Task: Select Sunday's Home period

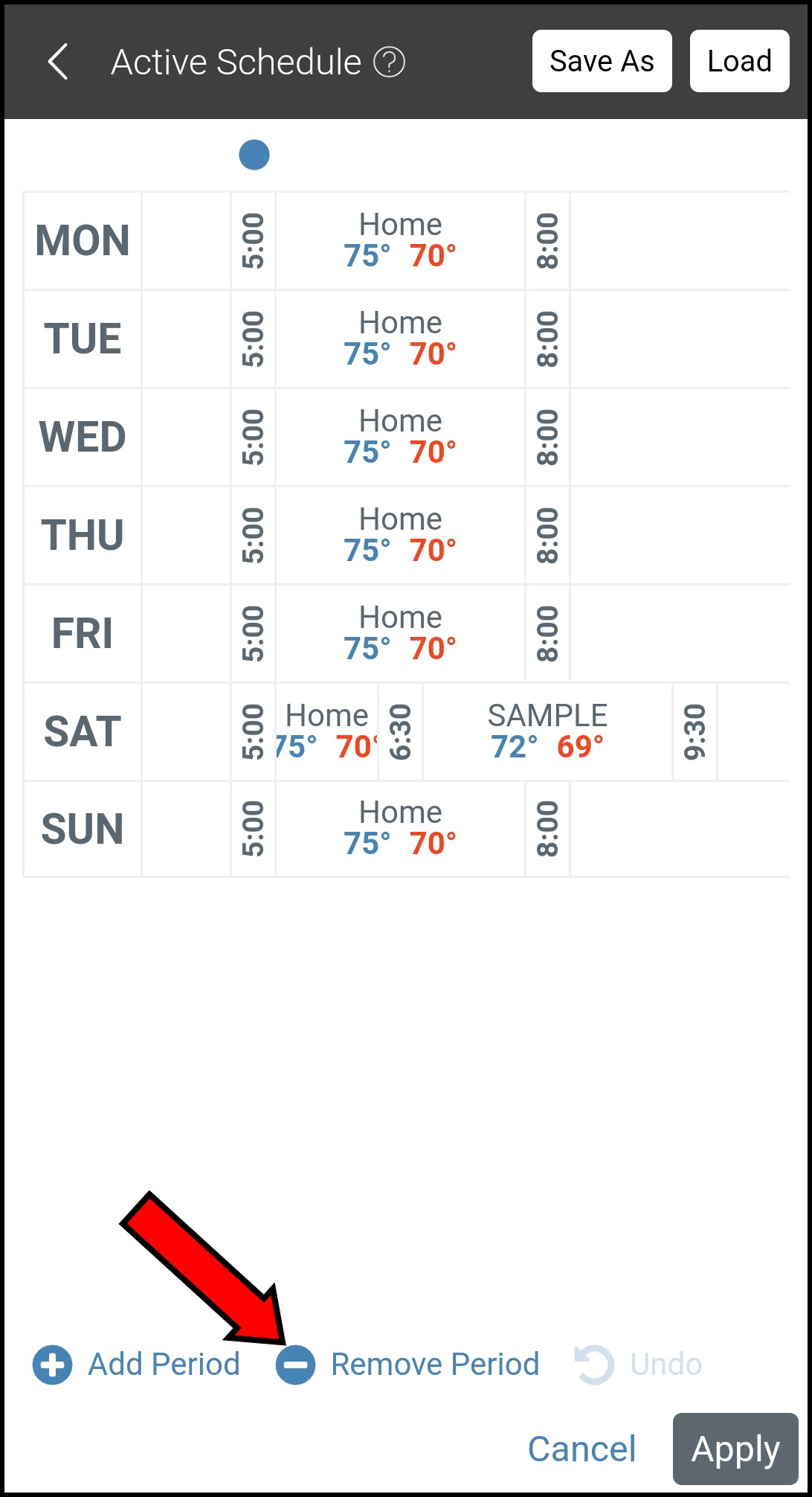Action: pos(400,828)
